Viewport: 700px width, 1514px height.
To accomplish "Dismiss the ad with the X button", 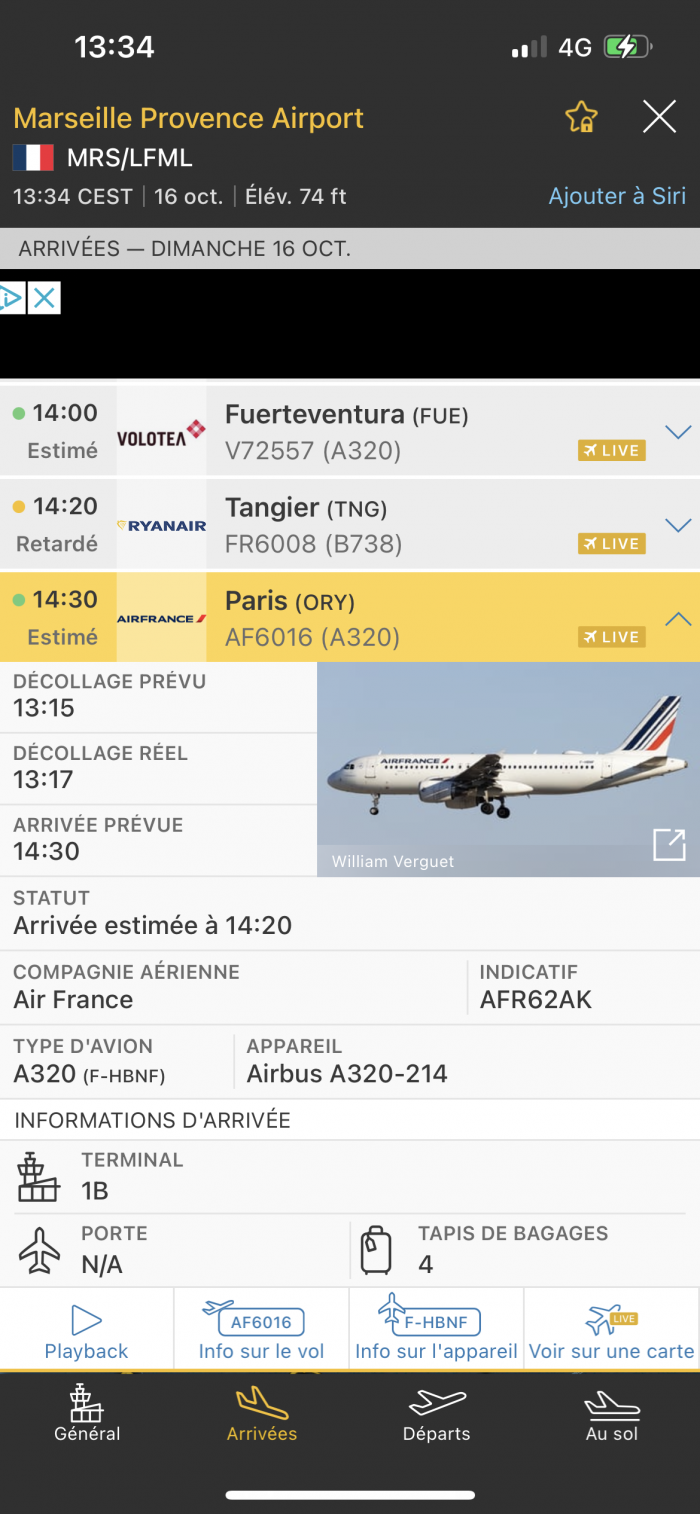I will (44, 298).
